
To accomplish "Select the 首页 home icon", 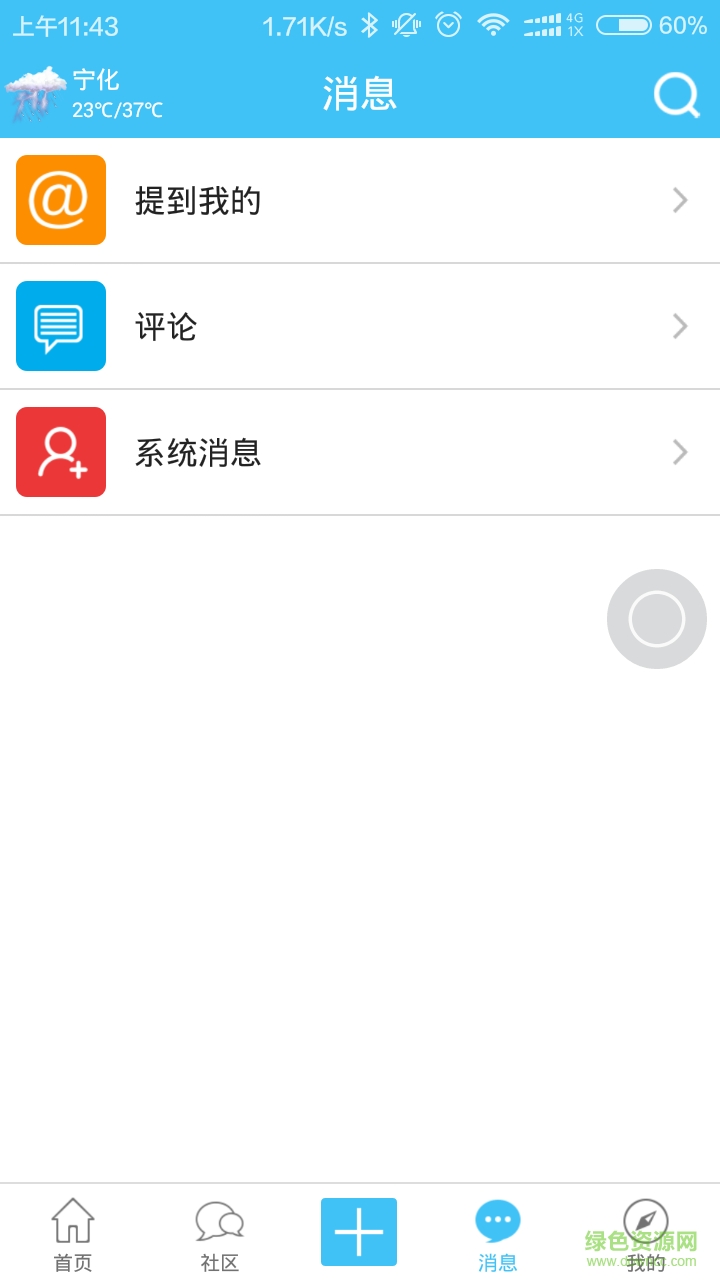I will point(71,1220).
